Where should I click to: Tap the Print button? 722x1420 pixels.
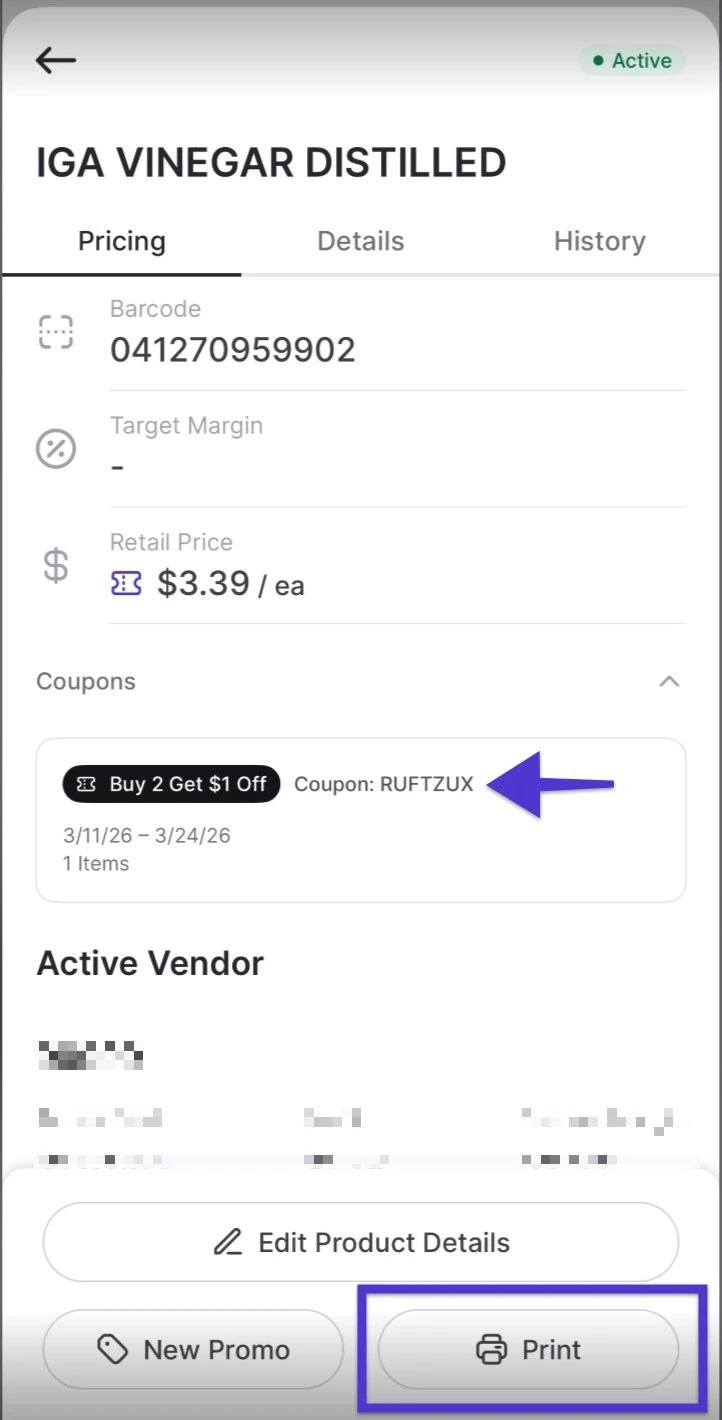click(528, 1349)
